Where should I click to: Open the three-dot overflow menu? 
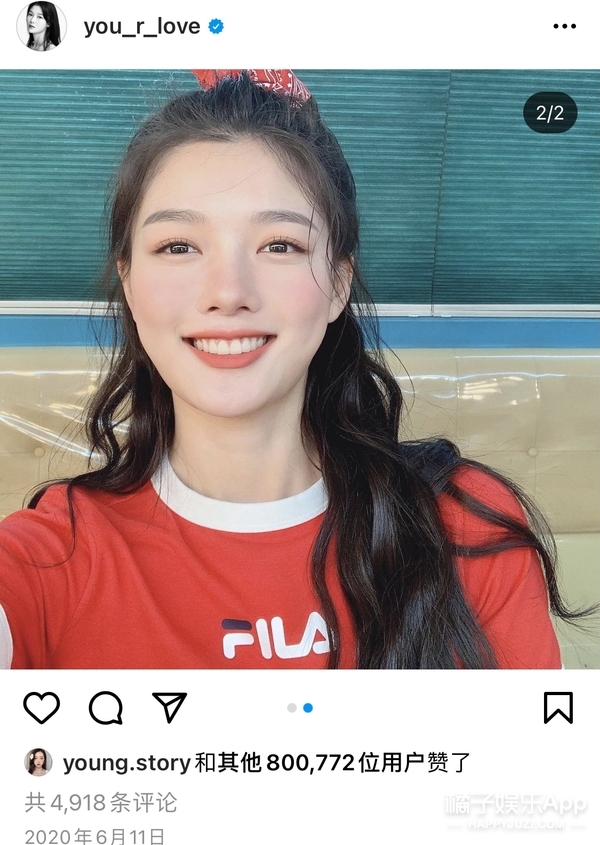[x=564, y=27]
